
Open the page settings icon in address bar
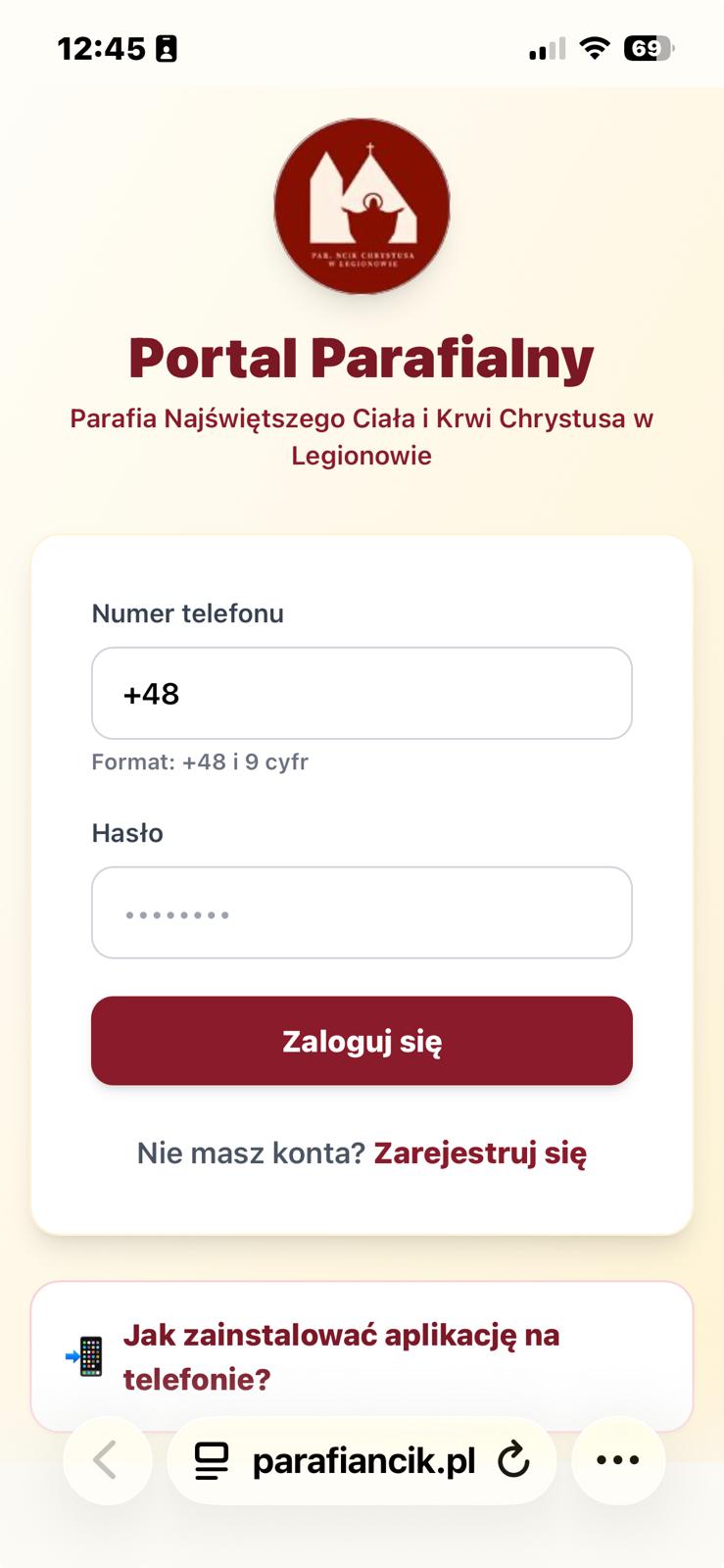pyautogui.click(x=212, y=1461)
